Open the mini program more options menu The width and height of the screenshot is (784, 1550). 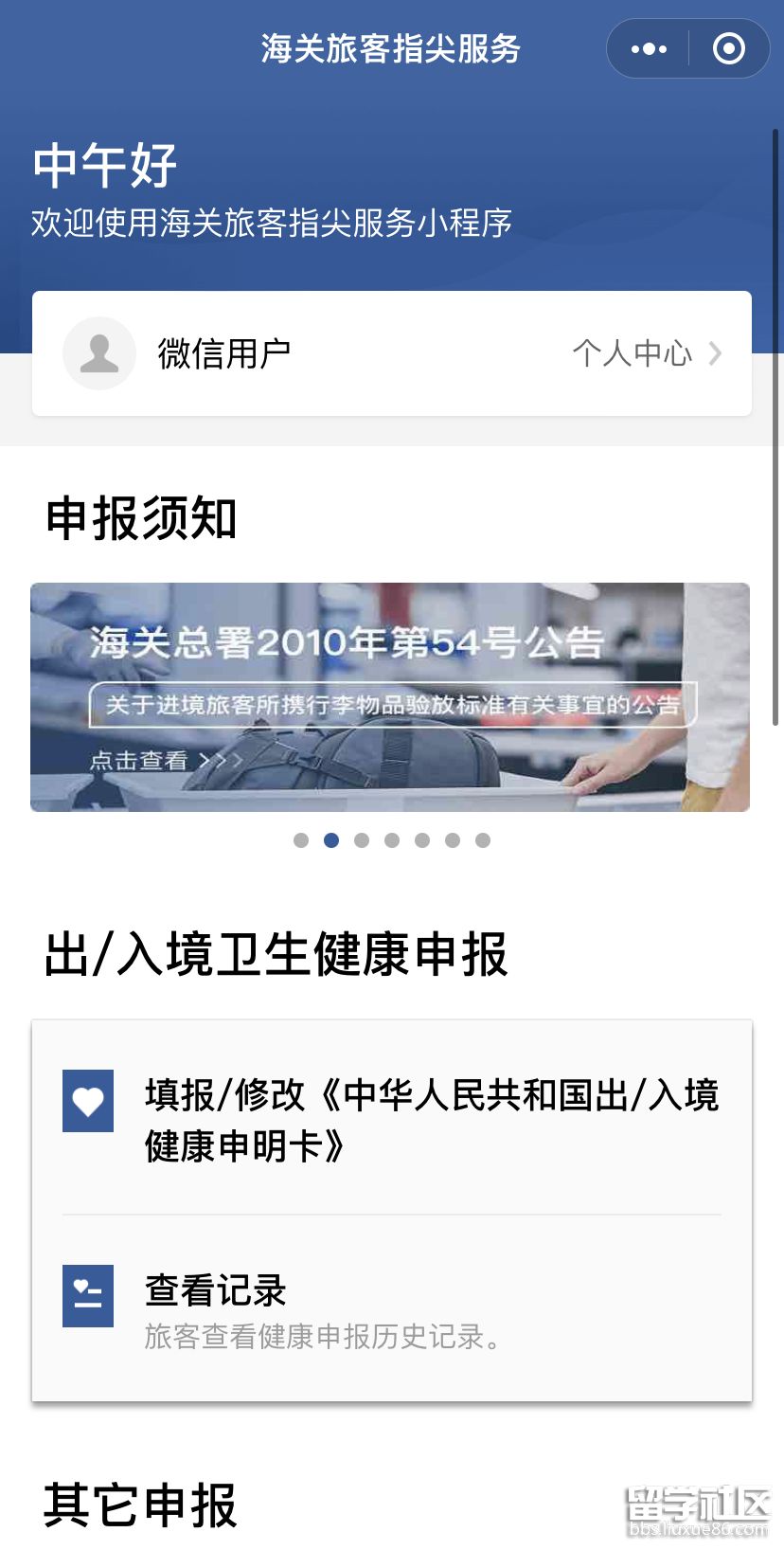tap(649, 49)
